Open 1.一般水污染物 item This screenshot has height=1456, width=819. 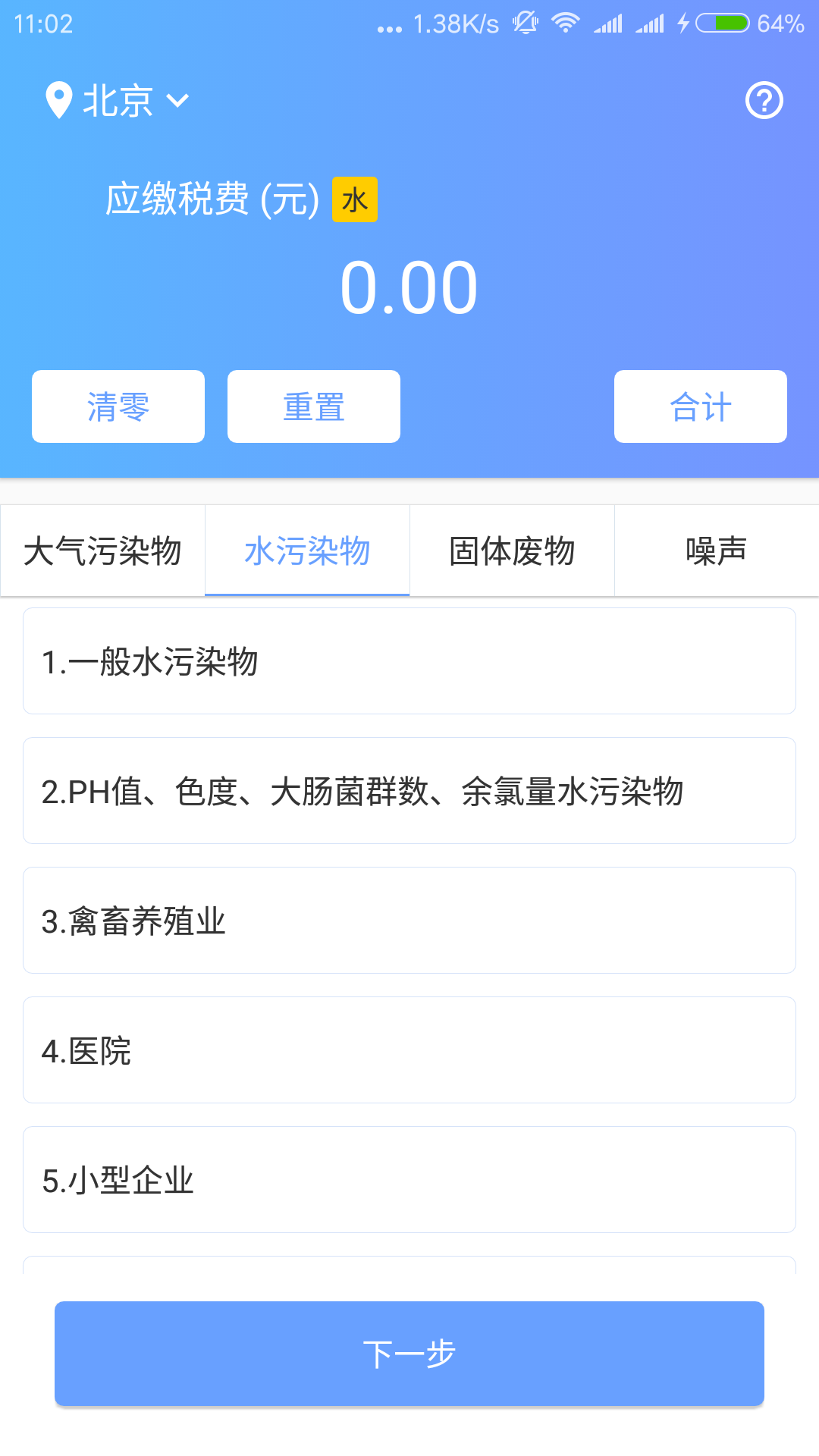point(409,661)
